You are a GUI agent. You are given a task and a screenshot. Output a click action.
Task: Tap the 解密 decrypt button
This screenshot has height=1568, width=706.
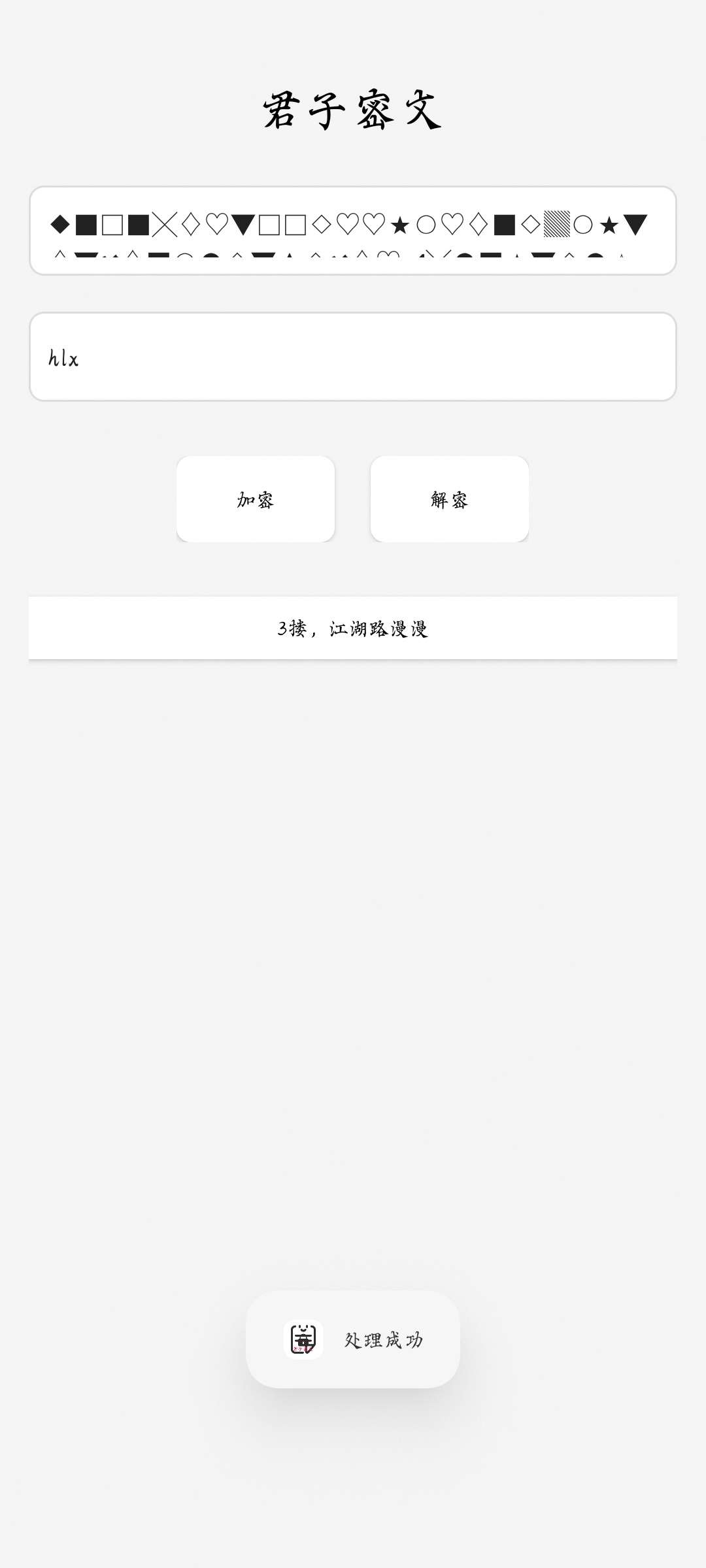coord(450,499)
